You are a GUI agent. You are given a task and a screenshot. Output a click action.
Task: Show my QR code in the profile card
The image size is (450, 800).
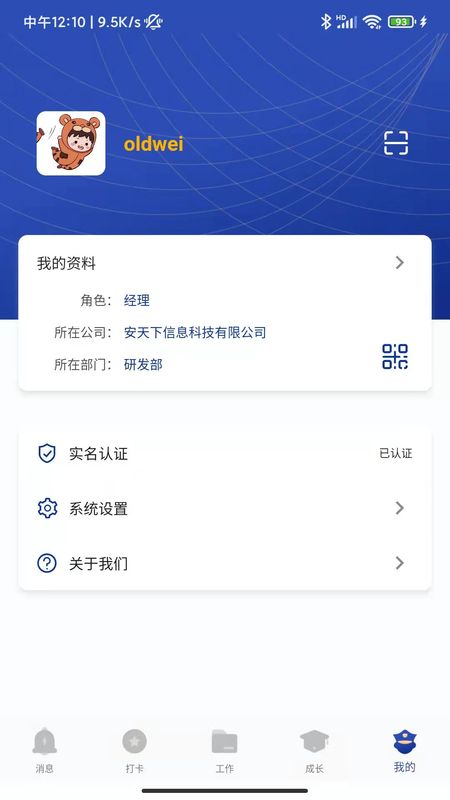[x=395, y=356]
